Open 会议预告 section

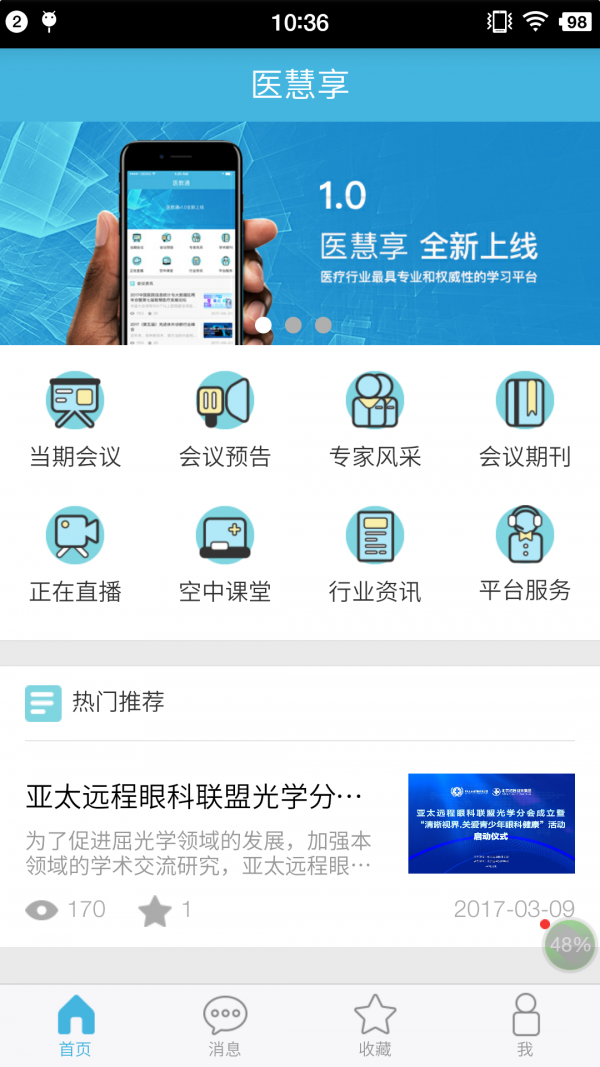pyautogui.click(x=225, y=420)
